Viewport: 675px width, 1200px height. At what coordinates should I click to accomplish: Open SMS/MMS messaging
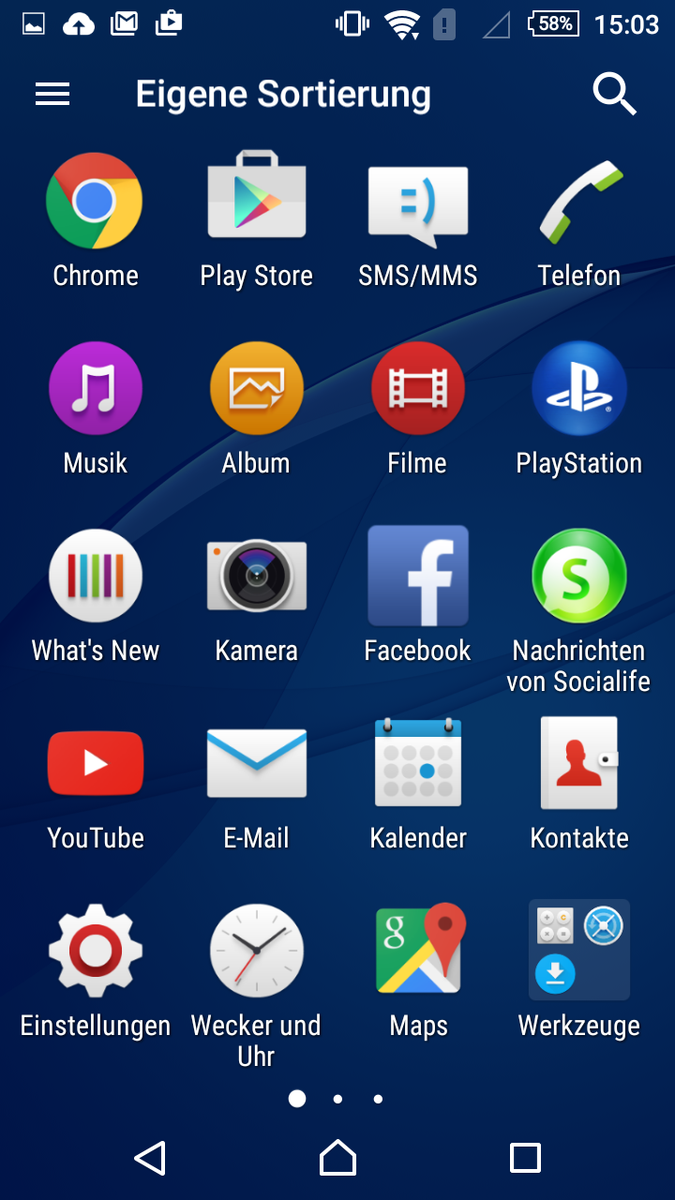point(418,203)
